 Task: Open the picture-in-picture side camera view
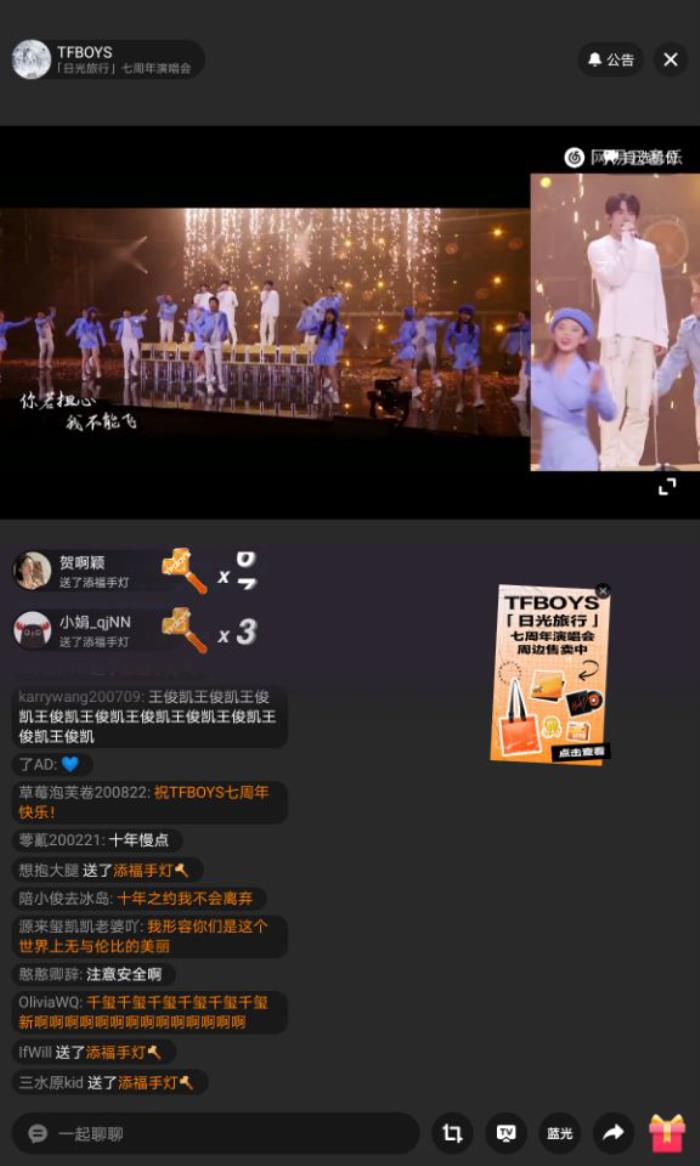(x=615, y=320)
